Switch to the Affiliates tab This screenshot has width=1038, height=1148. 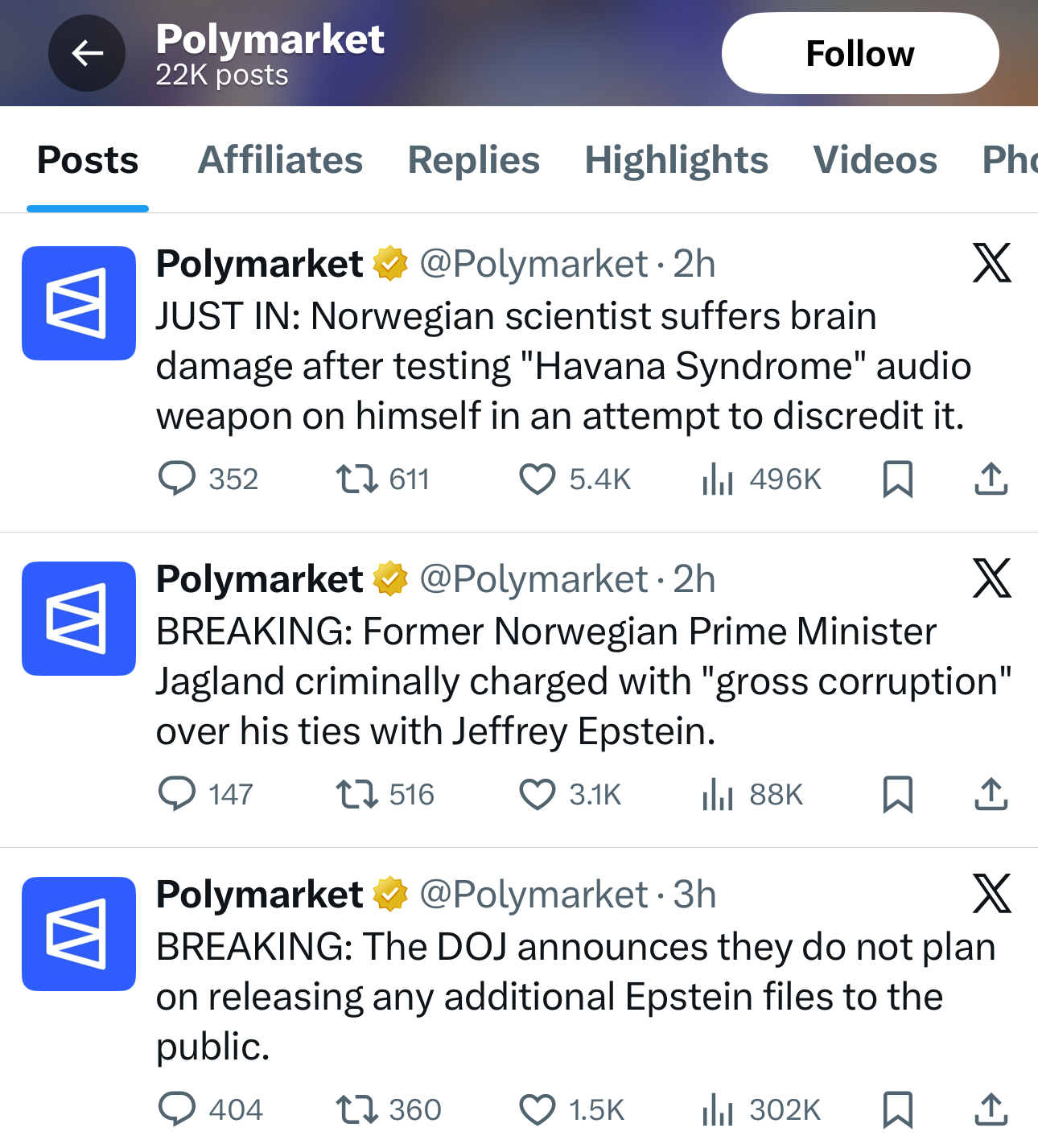pyautogui.click(x=280, y=159)
